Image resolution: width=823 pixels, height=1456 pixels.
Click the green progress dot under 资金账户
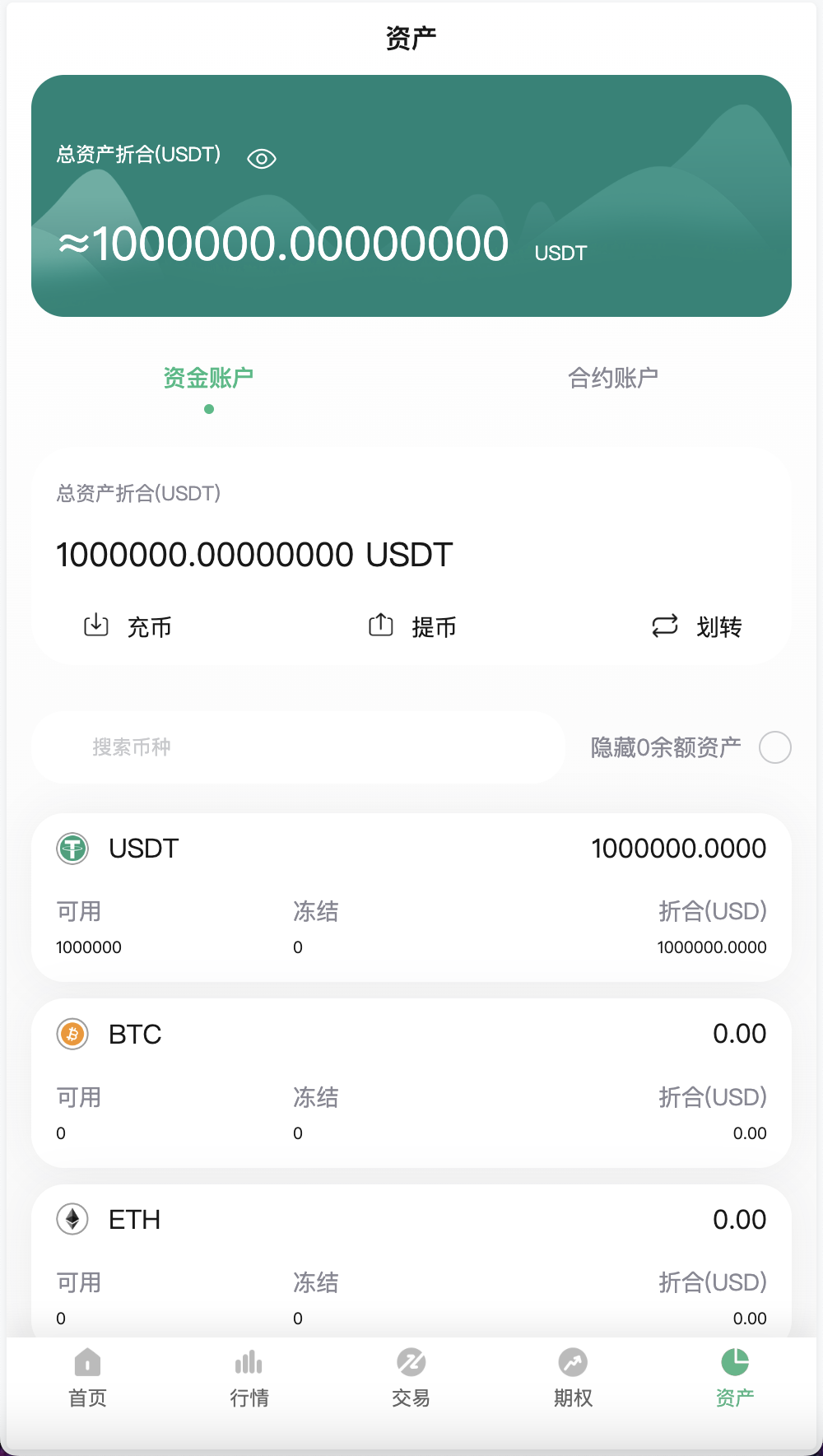click(208, 407)
